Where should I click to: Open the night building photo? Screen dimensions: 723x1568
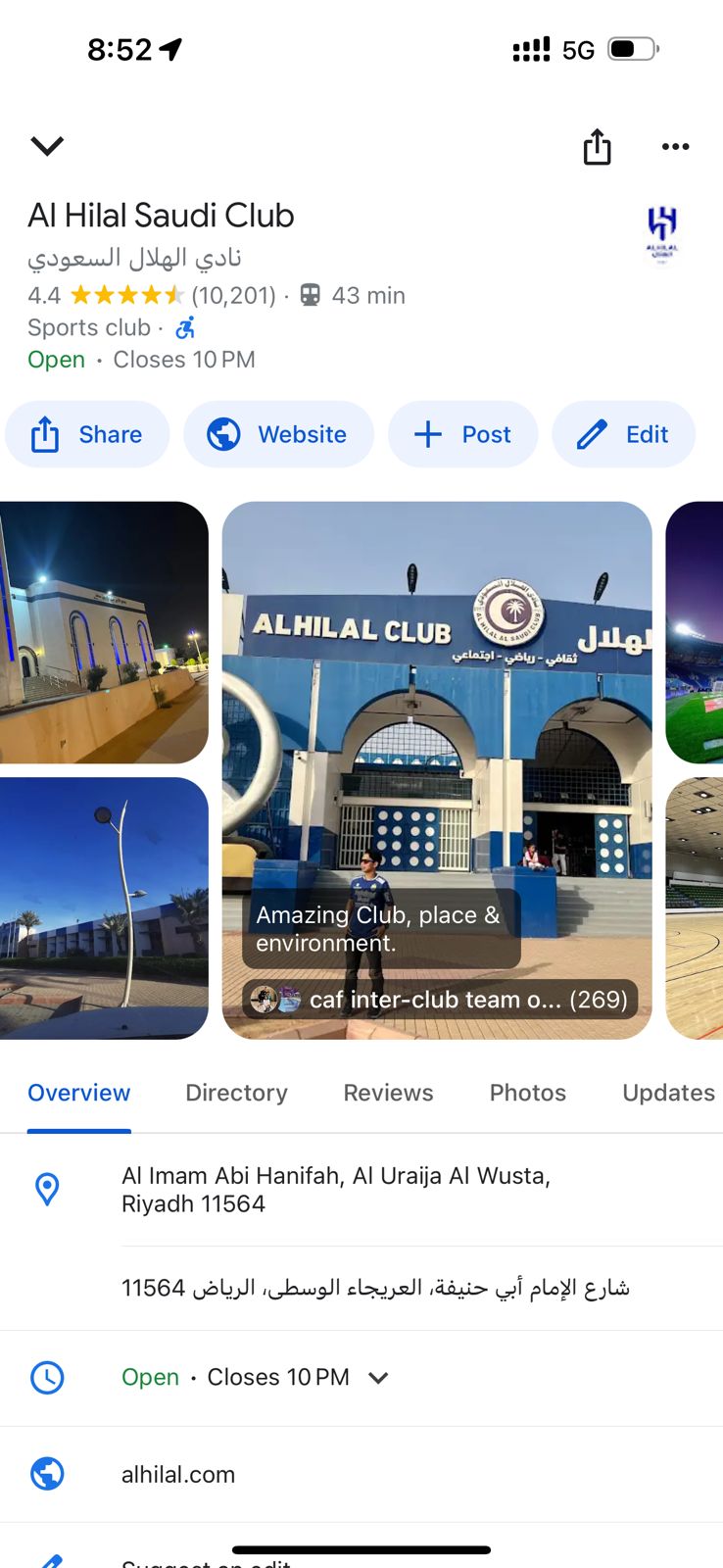tap(103, 632)
